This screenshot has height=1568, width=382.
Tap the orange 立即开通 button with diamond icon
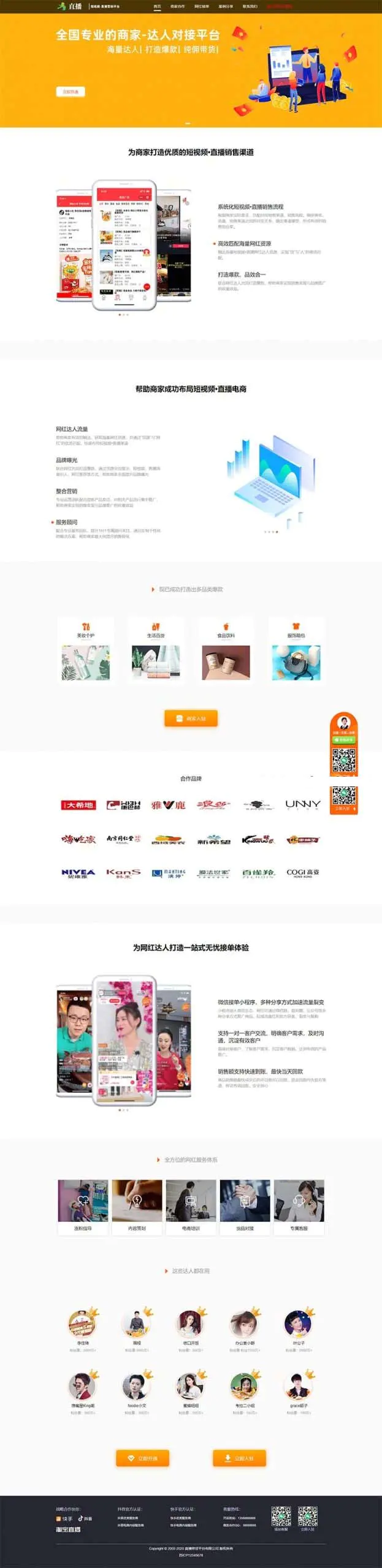142,1458
